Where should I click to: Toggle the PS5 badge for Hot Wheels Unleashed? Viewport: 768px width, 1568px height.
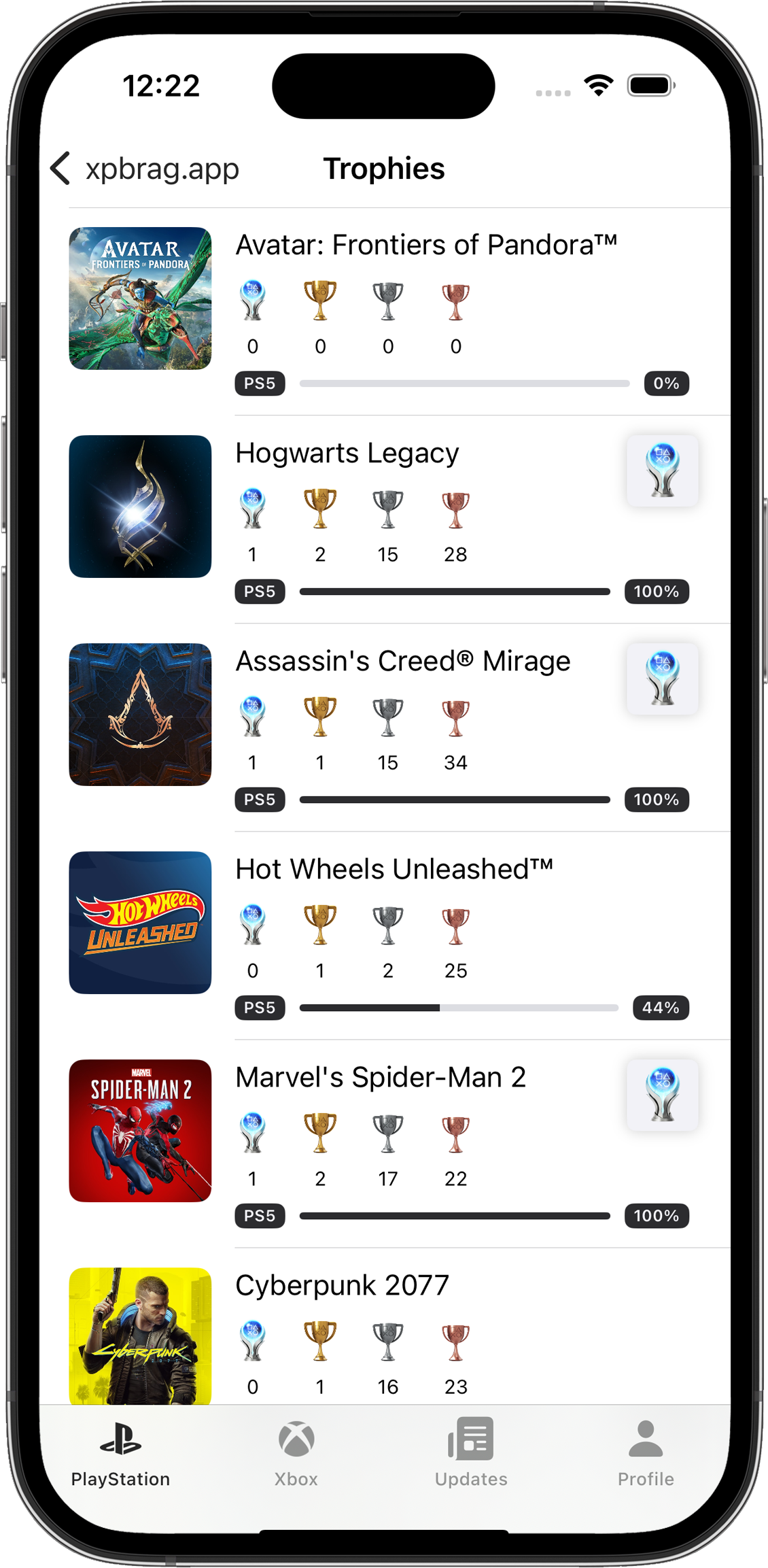[x=260, y=1008]
